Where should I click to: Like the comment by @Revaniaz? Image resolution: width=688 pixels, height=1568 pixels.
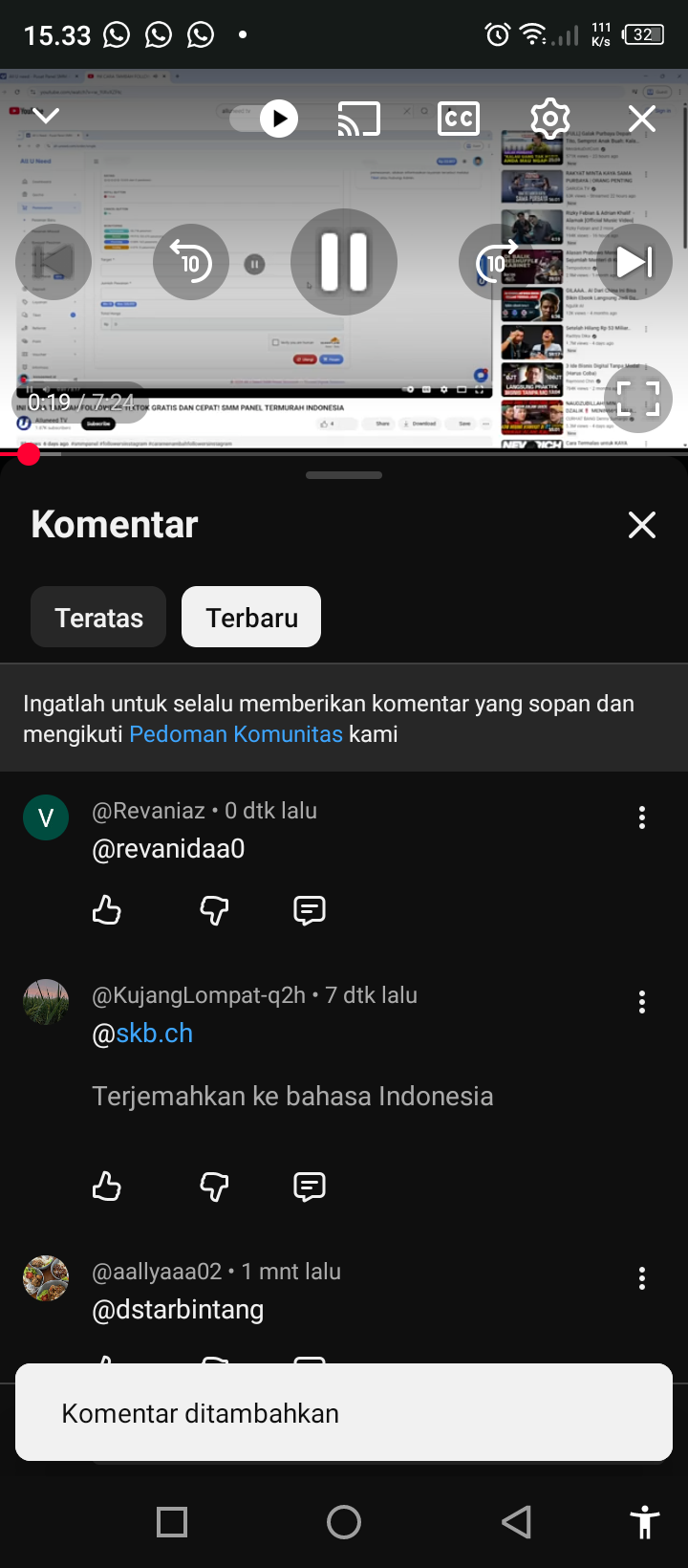click(107, 910)
